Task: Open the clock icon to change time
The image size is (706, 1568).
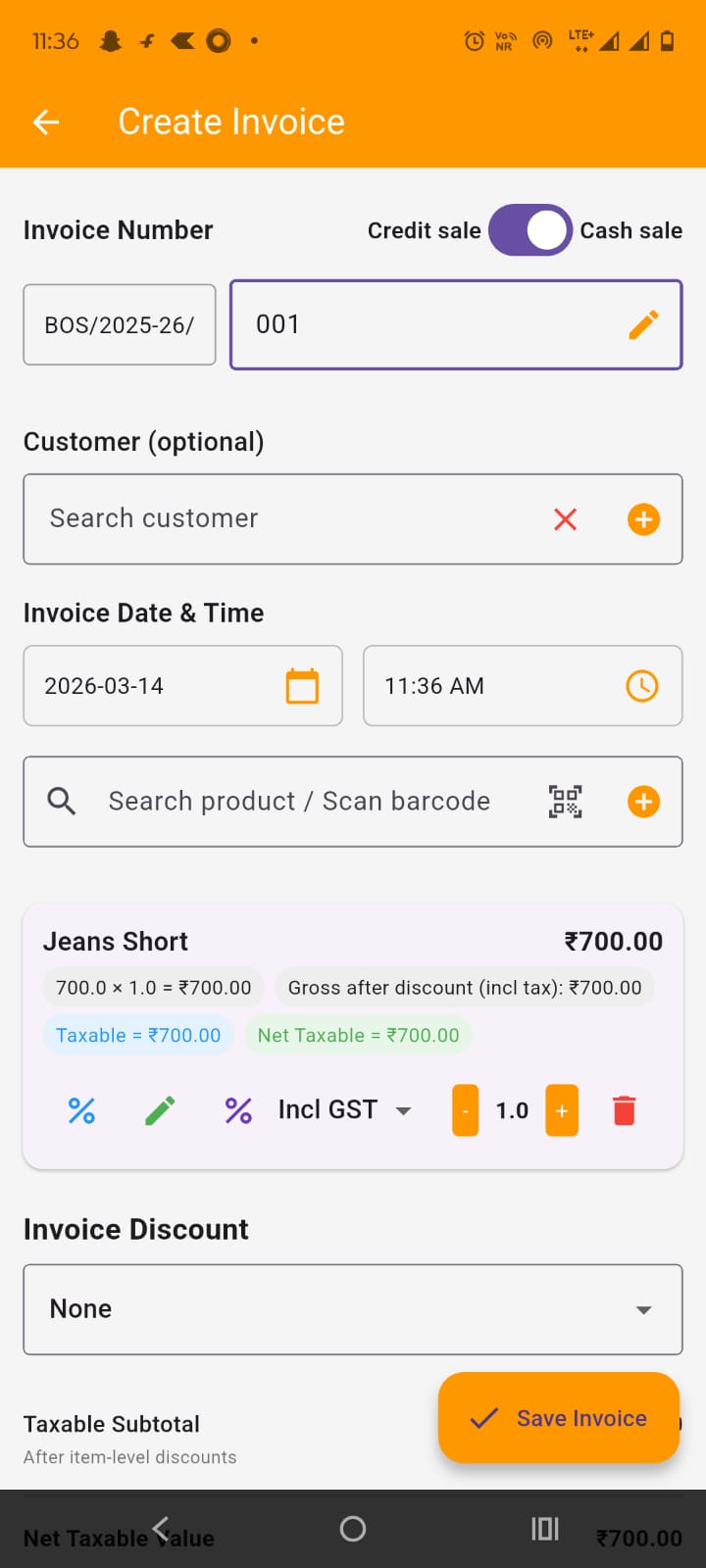Action: click(x=643, y=686)
